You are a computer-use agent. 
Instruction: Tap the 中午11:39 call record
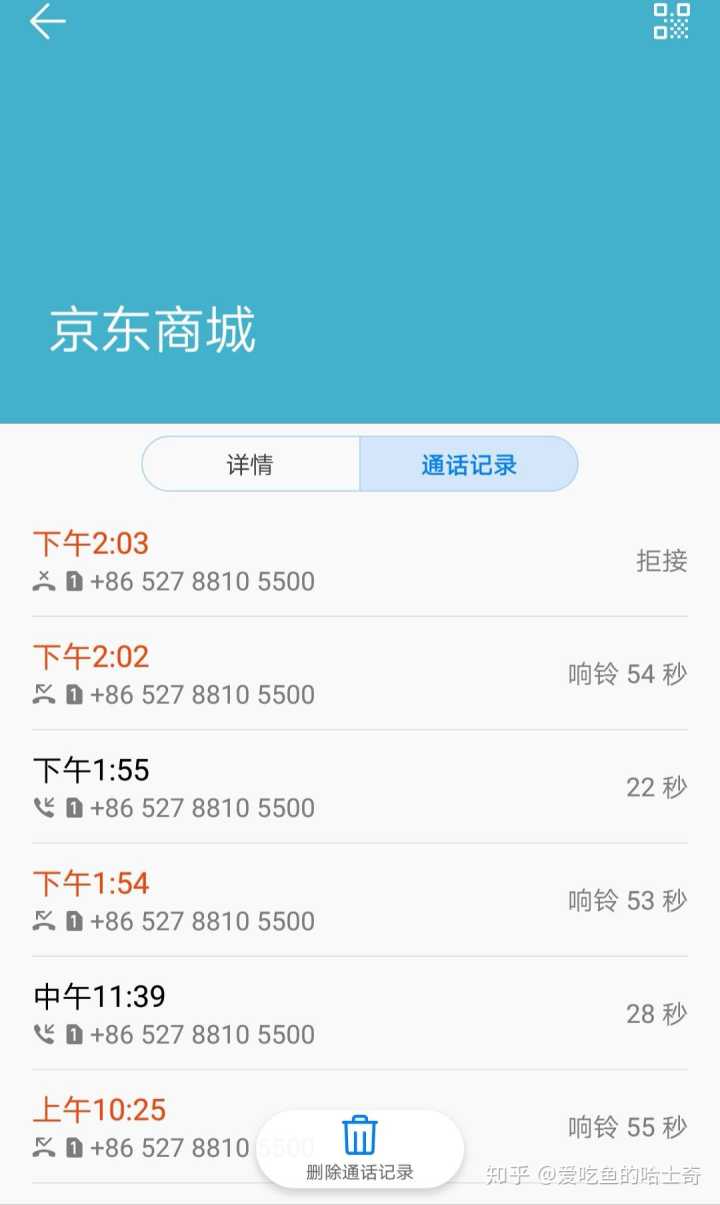[x=360, y=1013]
